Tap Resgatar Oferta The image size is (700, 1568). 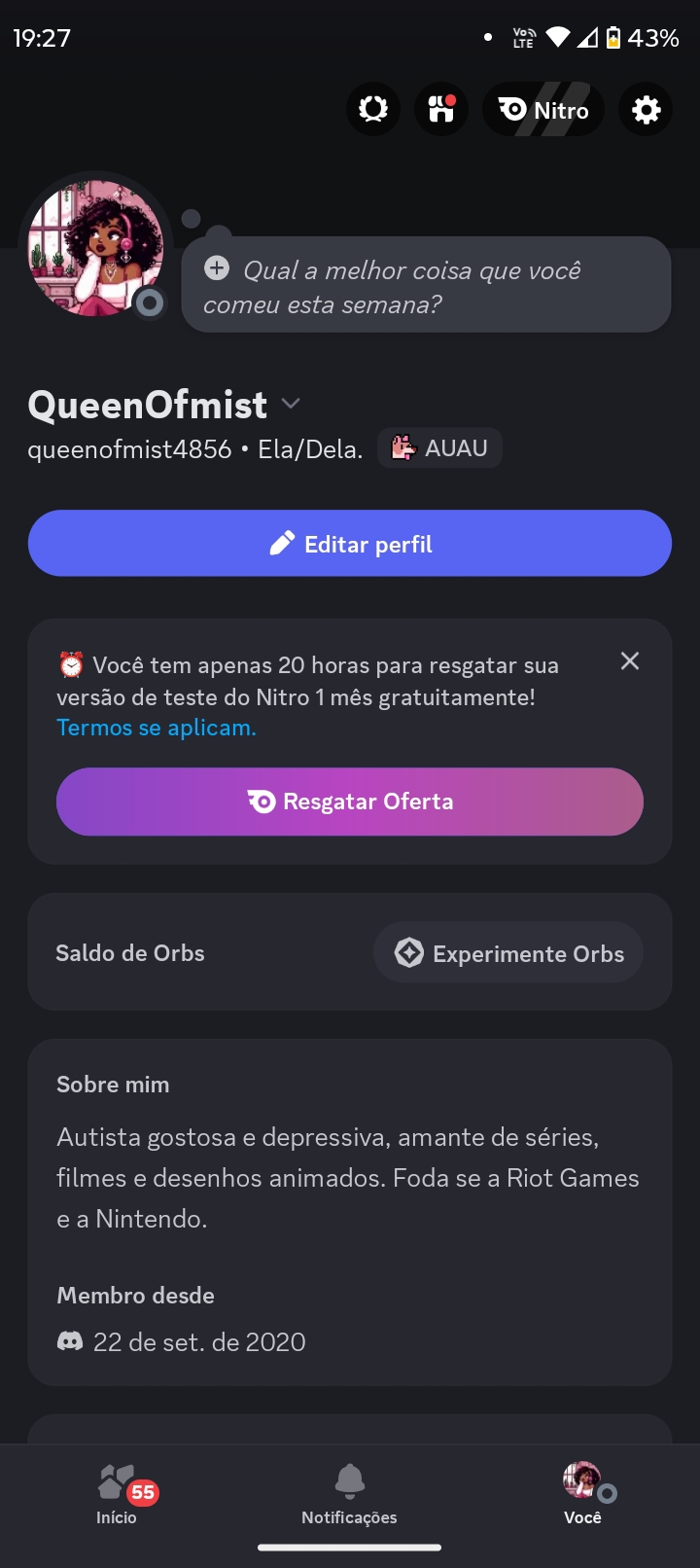[350, 802]
